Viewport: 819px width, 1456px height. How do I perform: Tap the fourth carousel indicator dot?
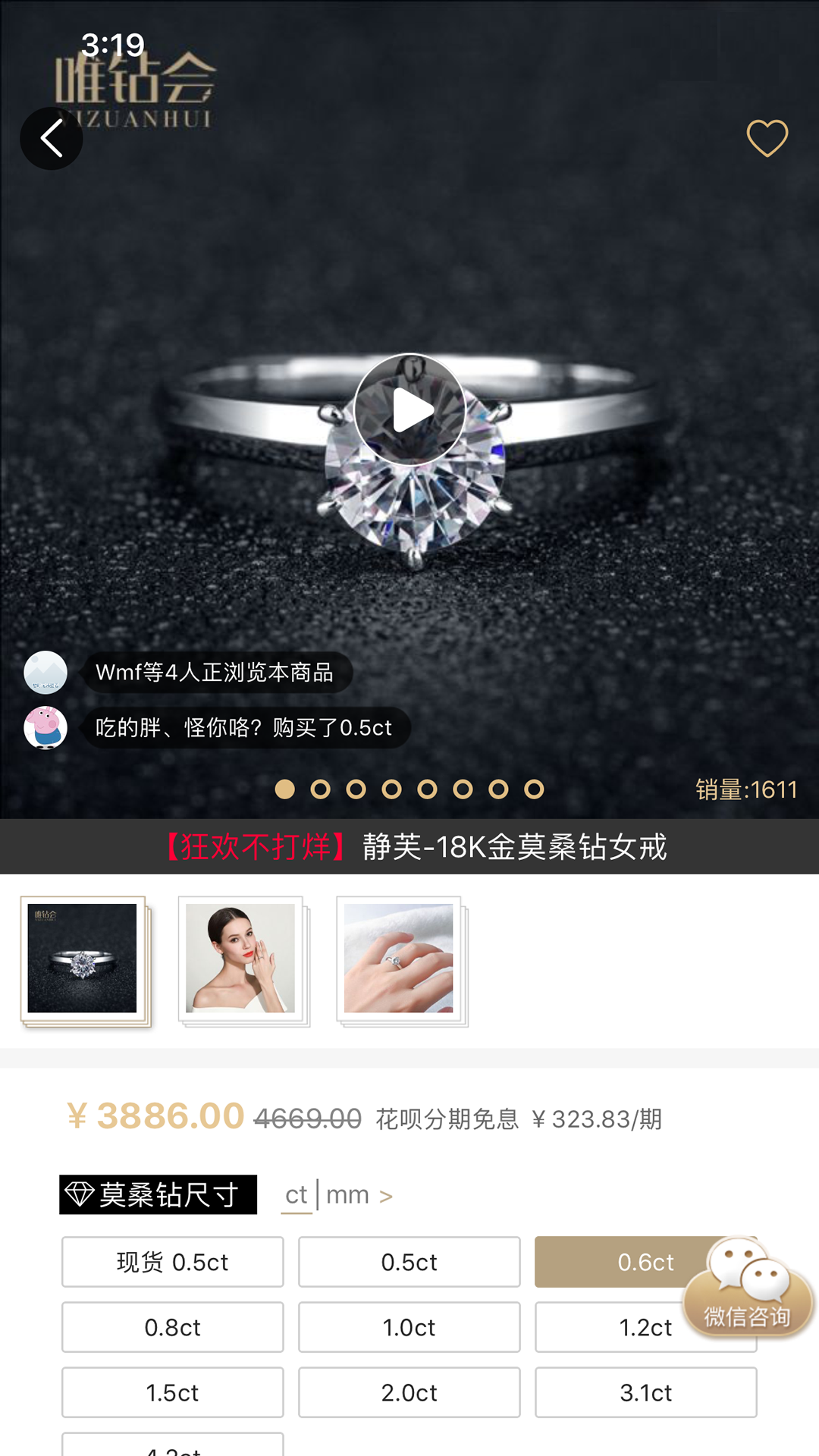[393, 789]
